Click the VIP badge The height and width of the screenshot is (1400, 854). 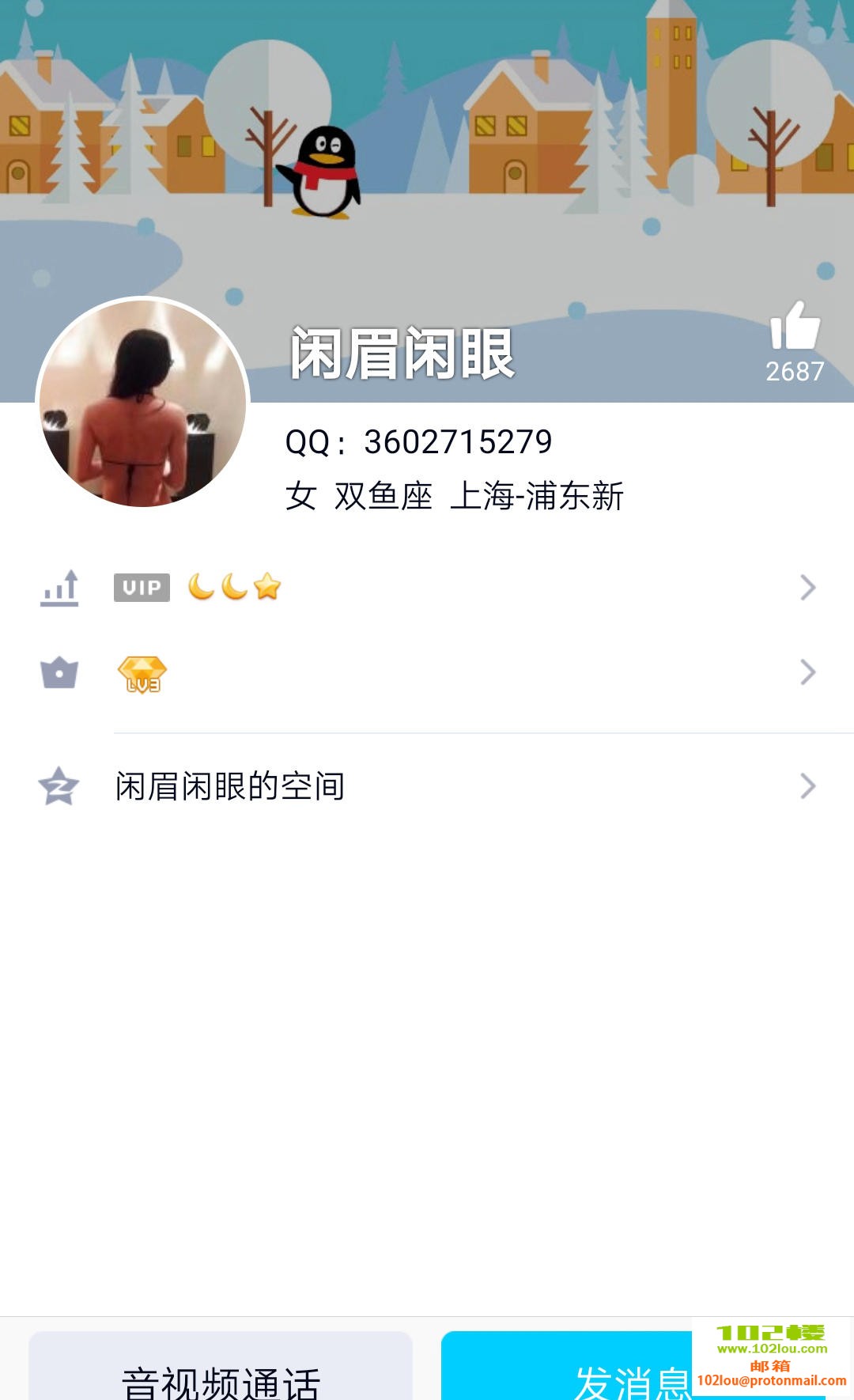point(142,587)
